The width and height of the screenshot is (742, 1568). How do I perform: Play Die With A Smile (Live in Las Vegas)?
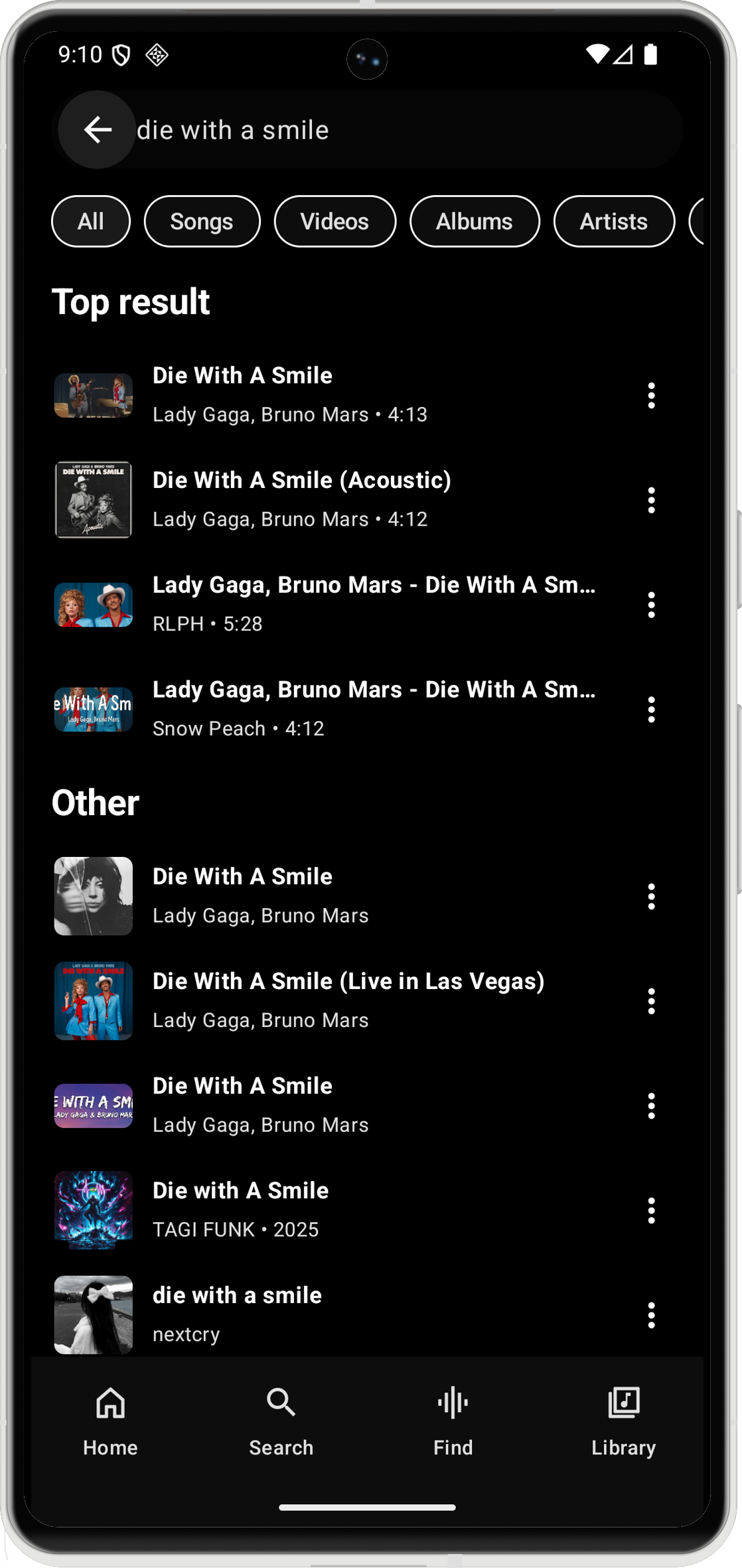click(348, 999)
